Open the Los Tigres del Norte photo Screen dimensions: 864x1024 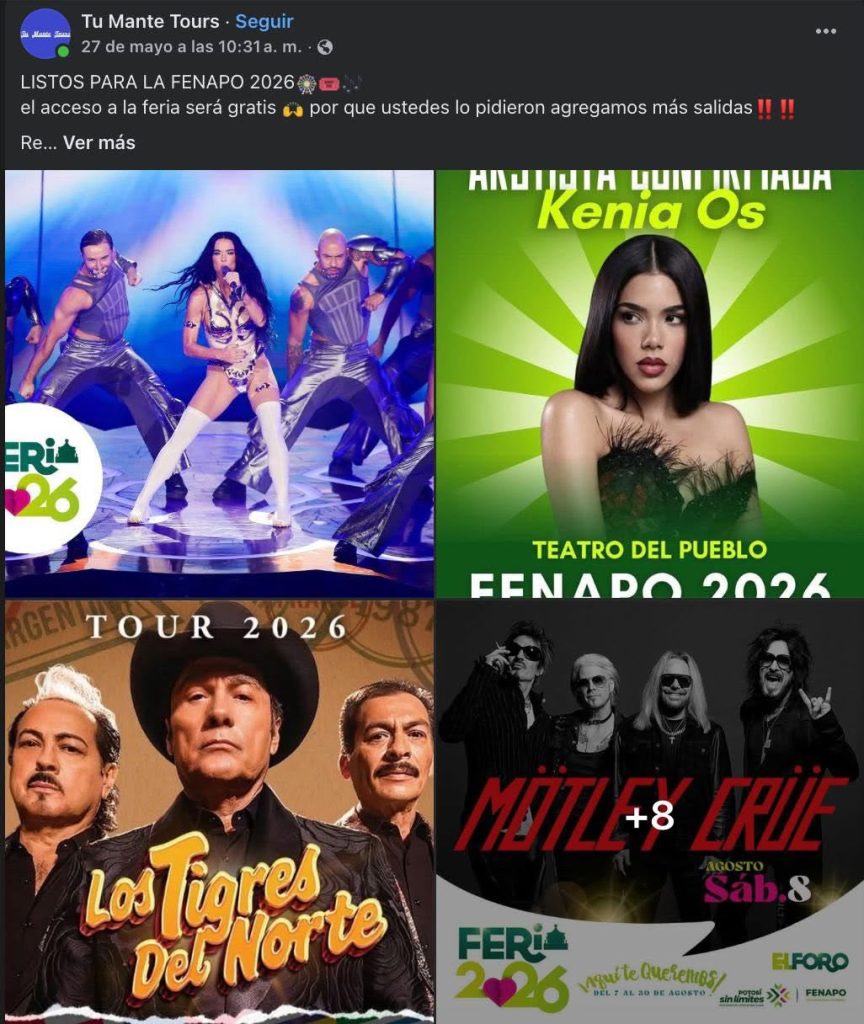click(x=219, y=812)
